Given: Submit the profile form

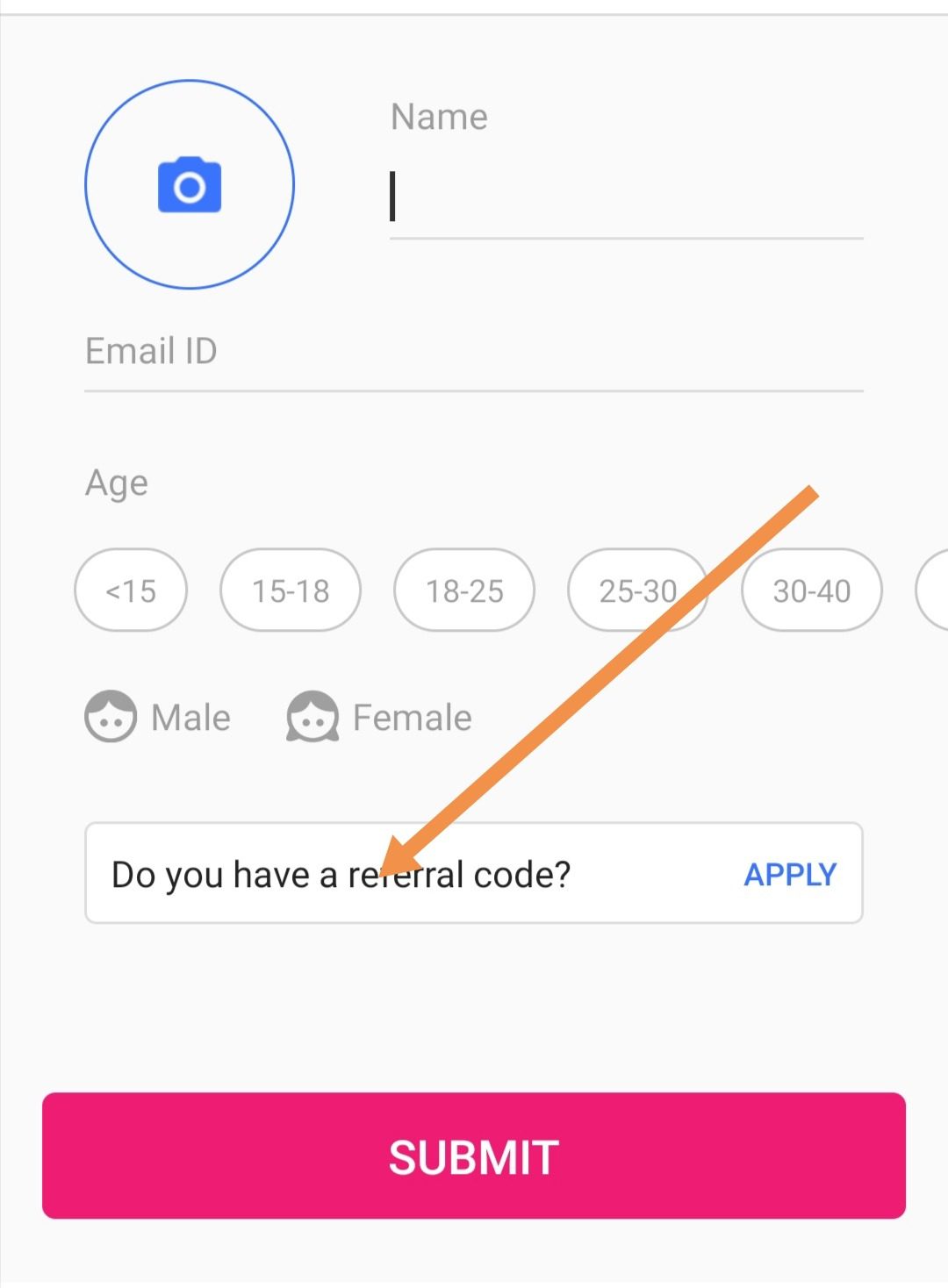Looking at the screenshot, I should (474, 1156).
